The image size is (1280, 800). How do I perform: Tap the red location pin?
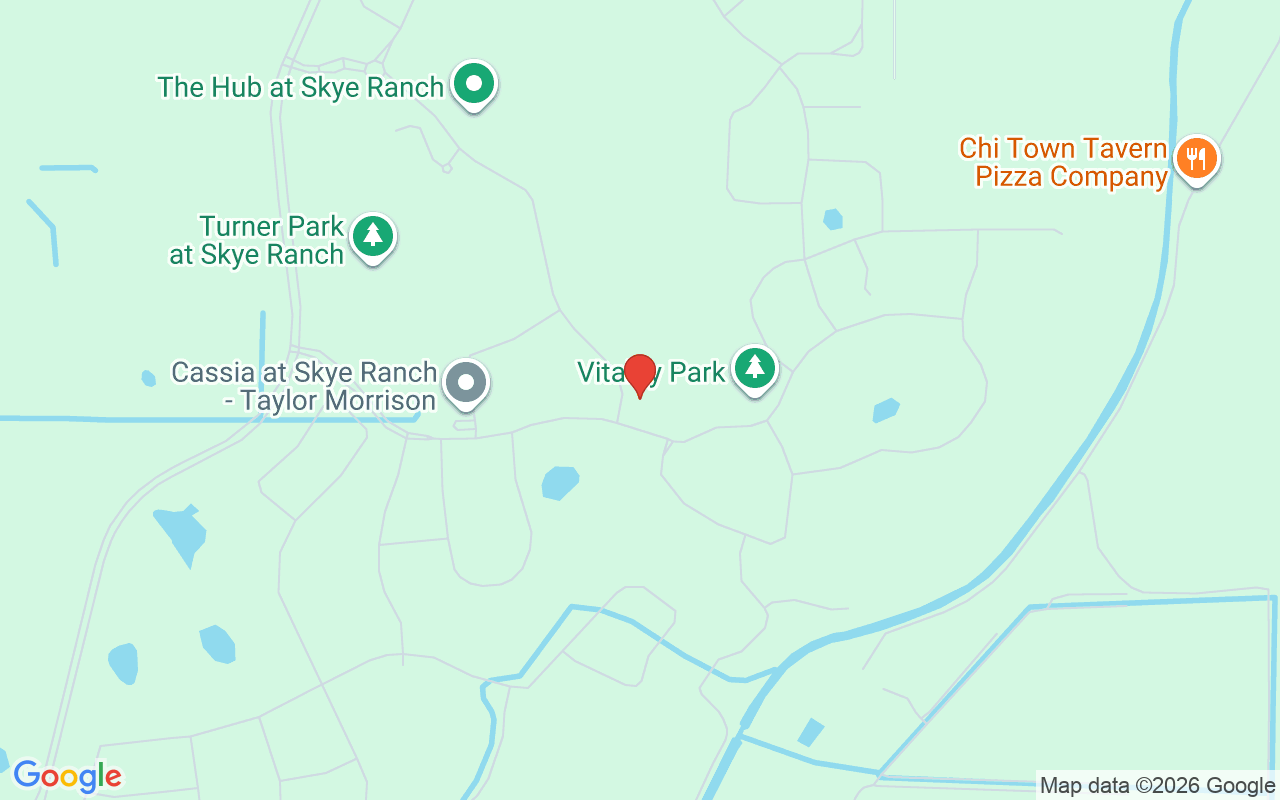pyautogui.click(x=639, y=374)
